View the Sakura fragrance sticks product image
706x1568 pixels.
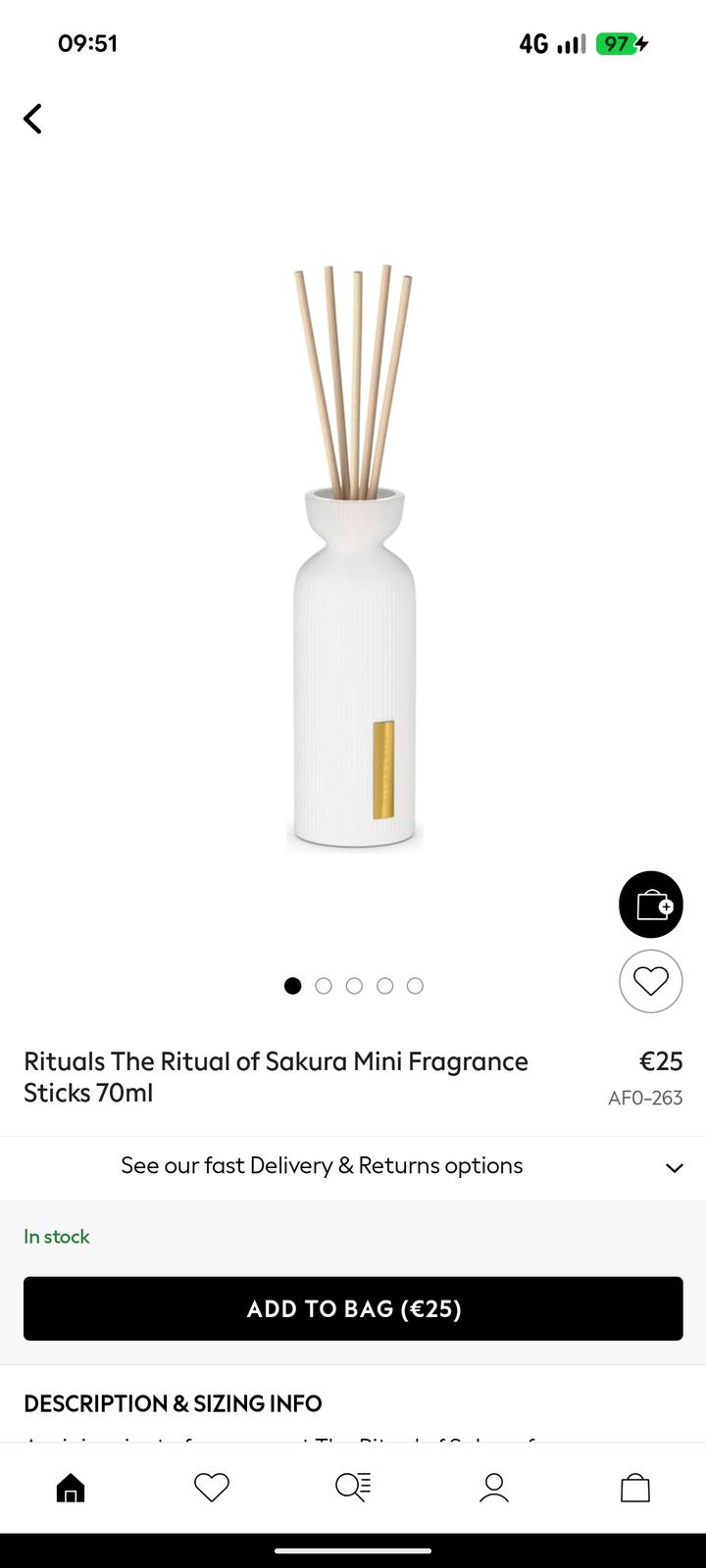coord(354,559)
